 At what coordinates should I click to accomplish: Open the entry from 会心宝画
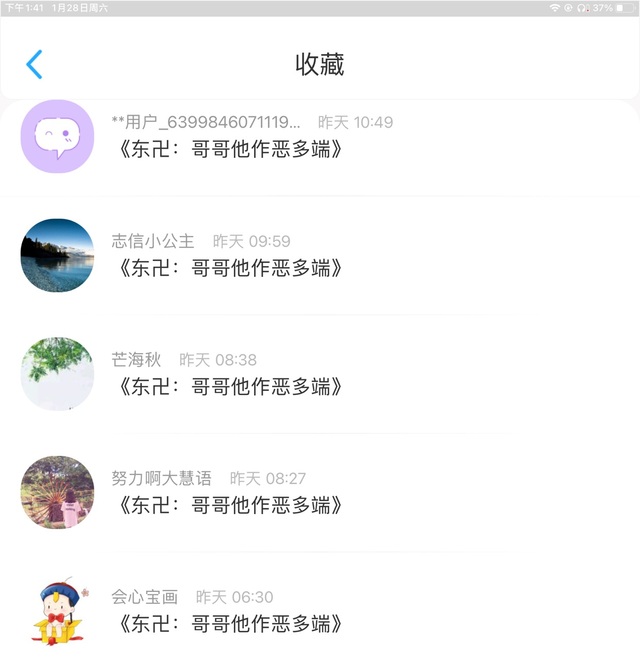coord(231,624)
